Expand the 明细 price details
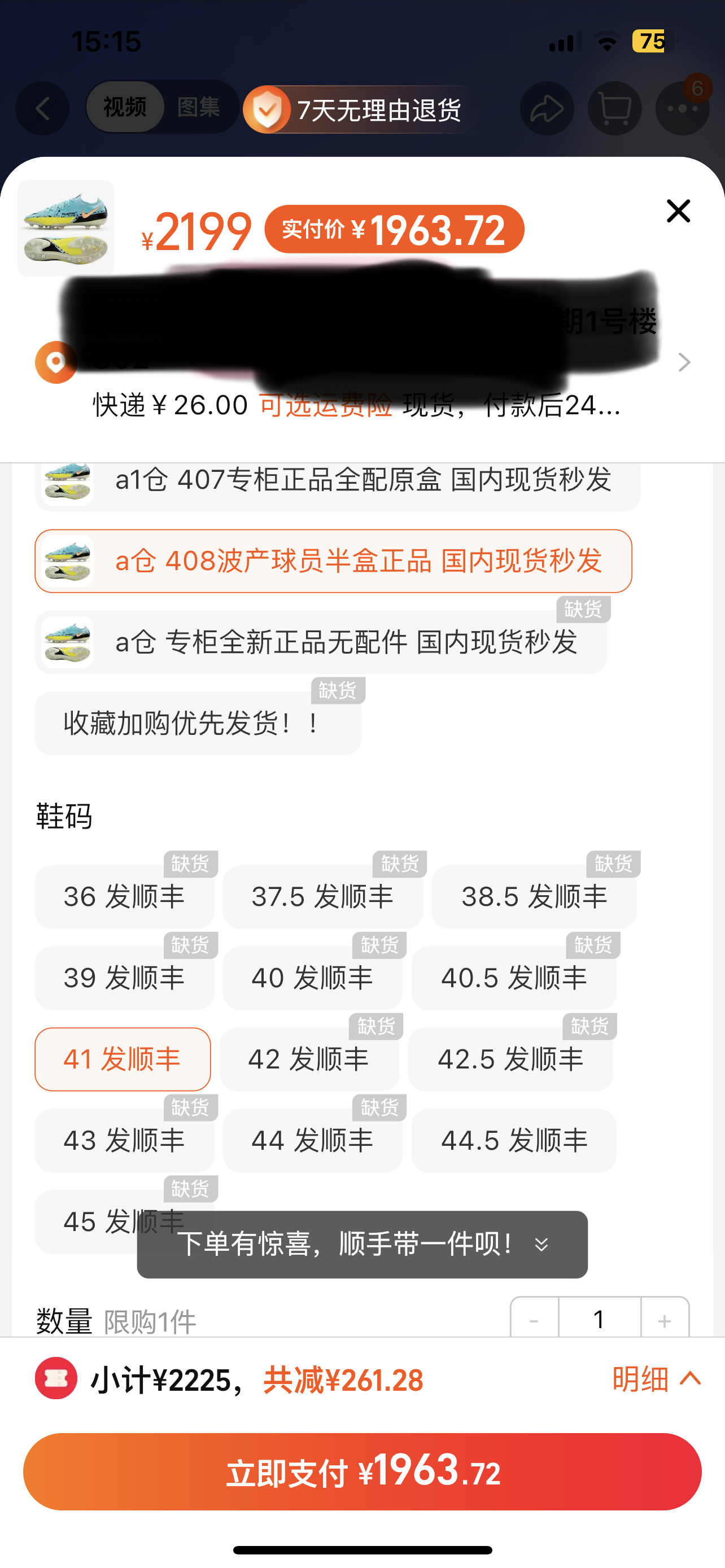The height and width of the screenshot is (1568, 725). coord(656,1379)
